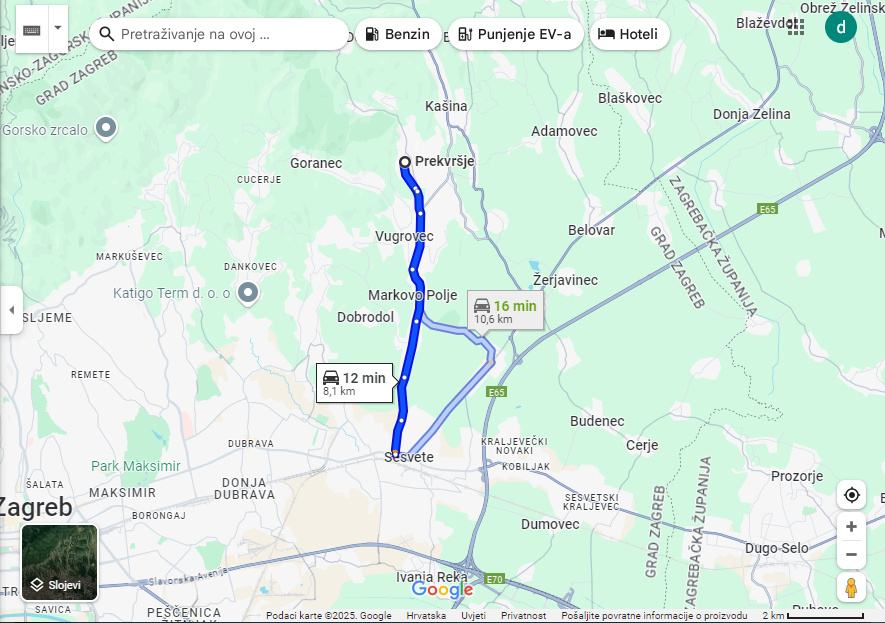Filter the map by Hoteli
Viewport: 885px width, 623px height.
(x=629, y=34)
